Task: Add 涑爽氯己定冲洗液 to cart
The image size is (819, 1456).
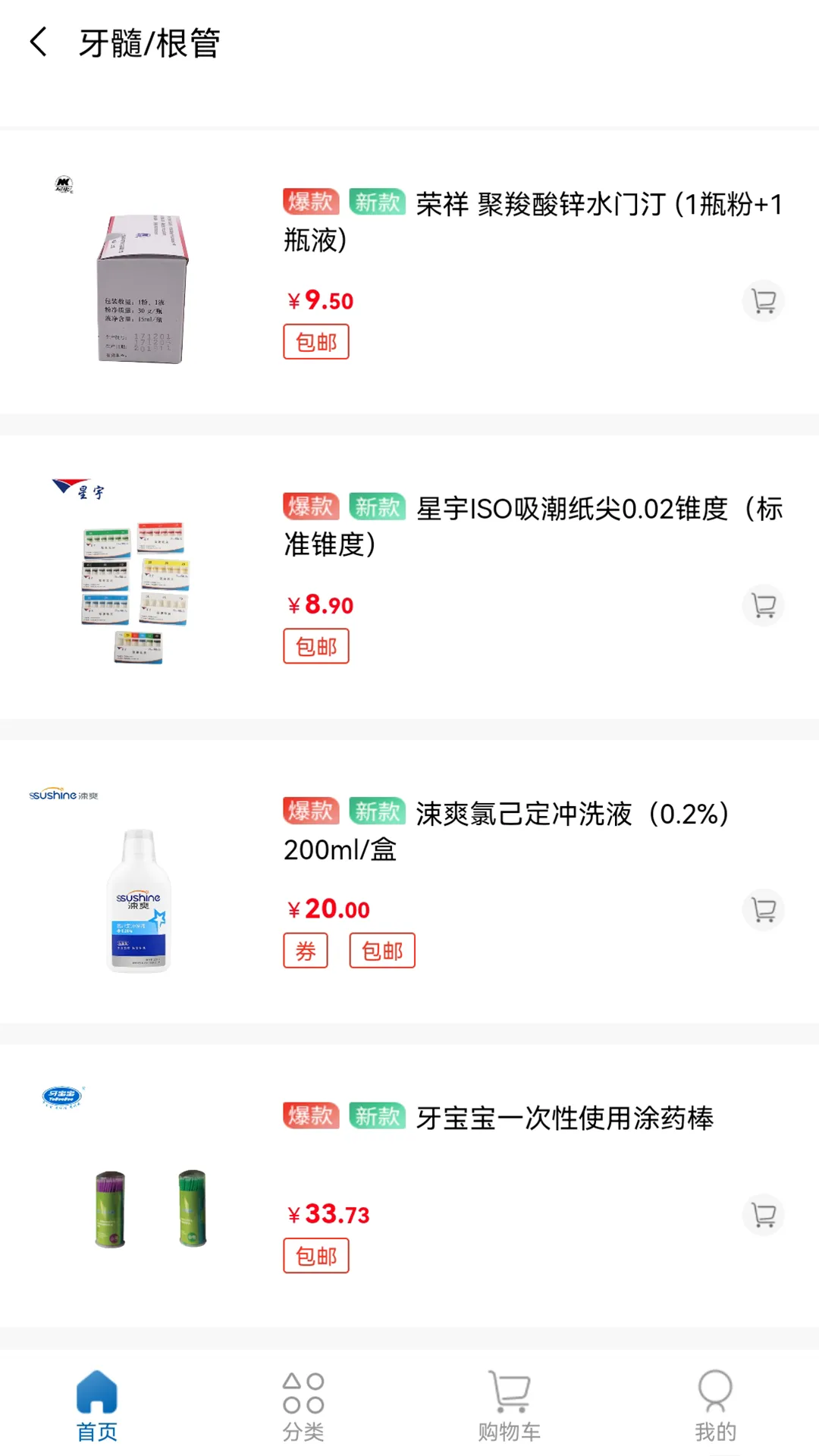Action: 763,910
